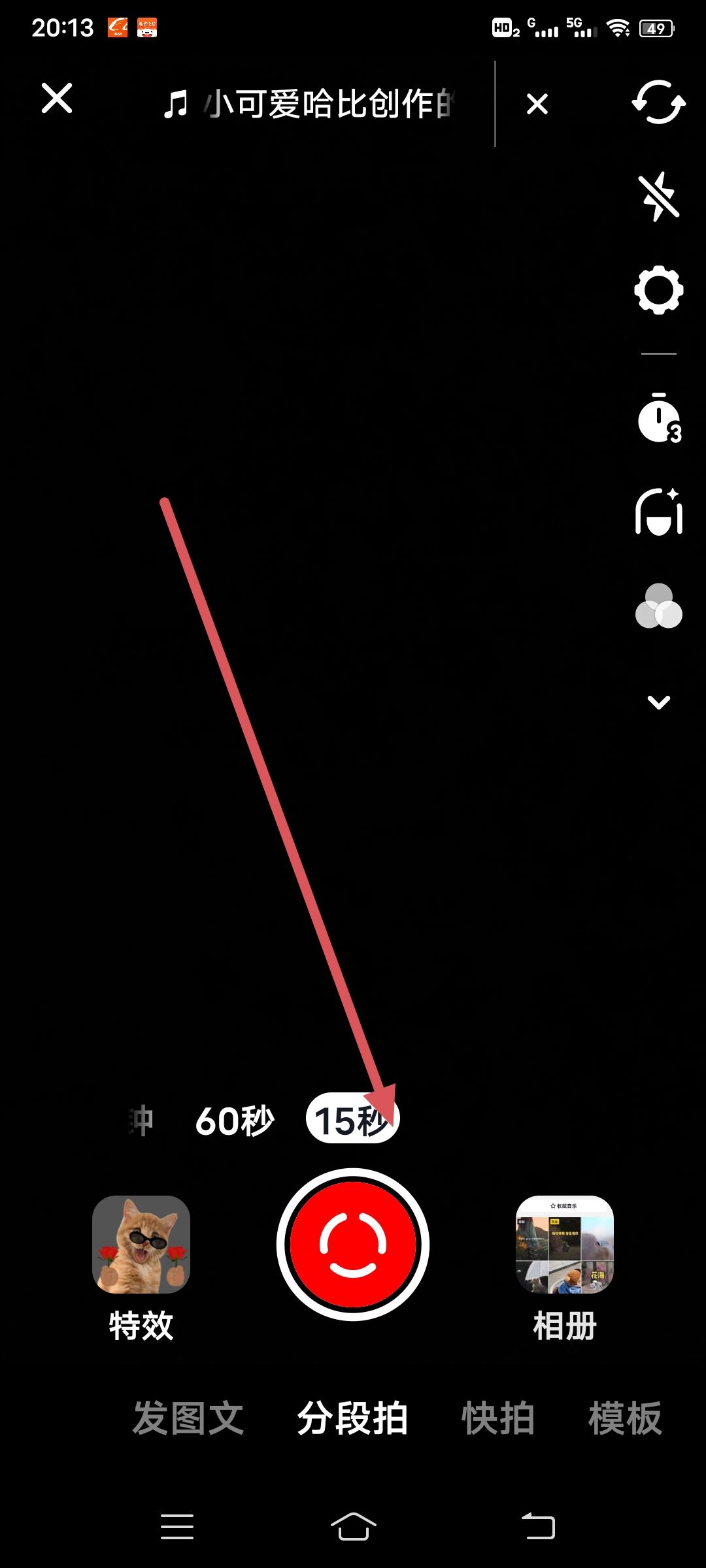Open 特效 effects panel

coord(141,1245)
